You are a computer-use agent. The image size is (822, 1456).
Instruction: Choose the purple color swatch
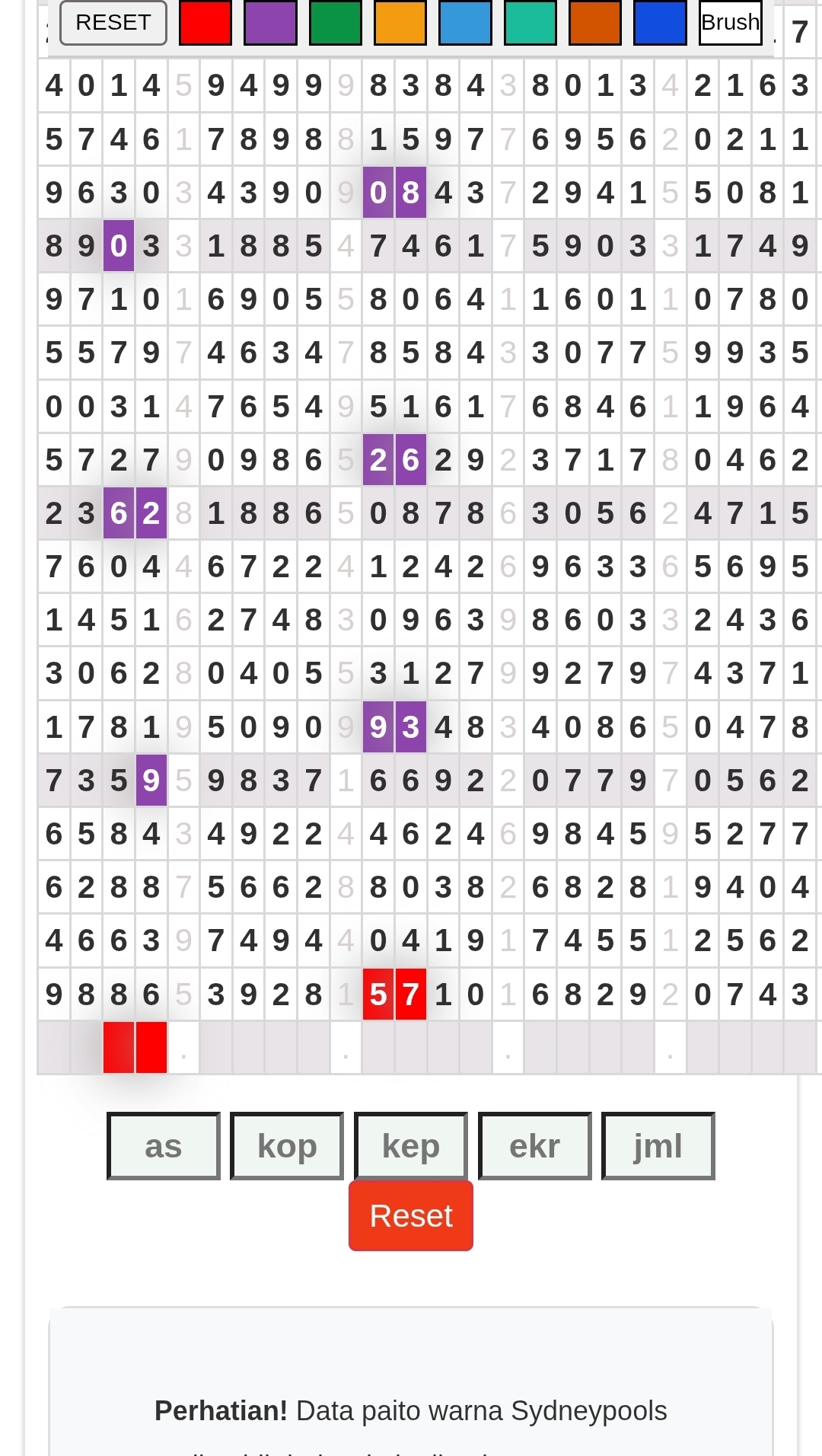(x=270, y=23)
